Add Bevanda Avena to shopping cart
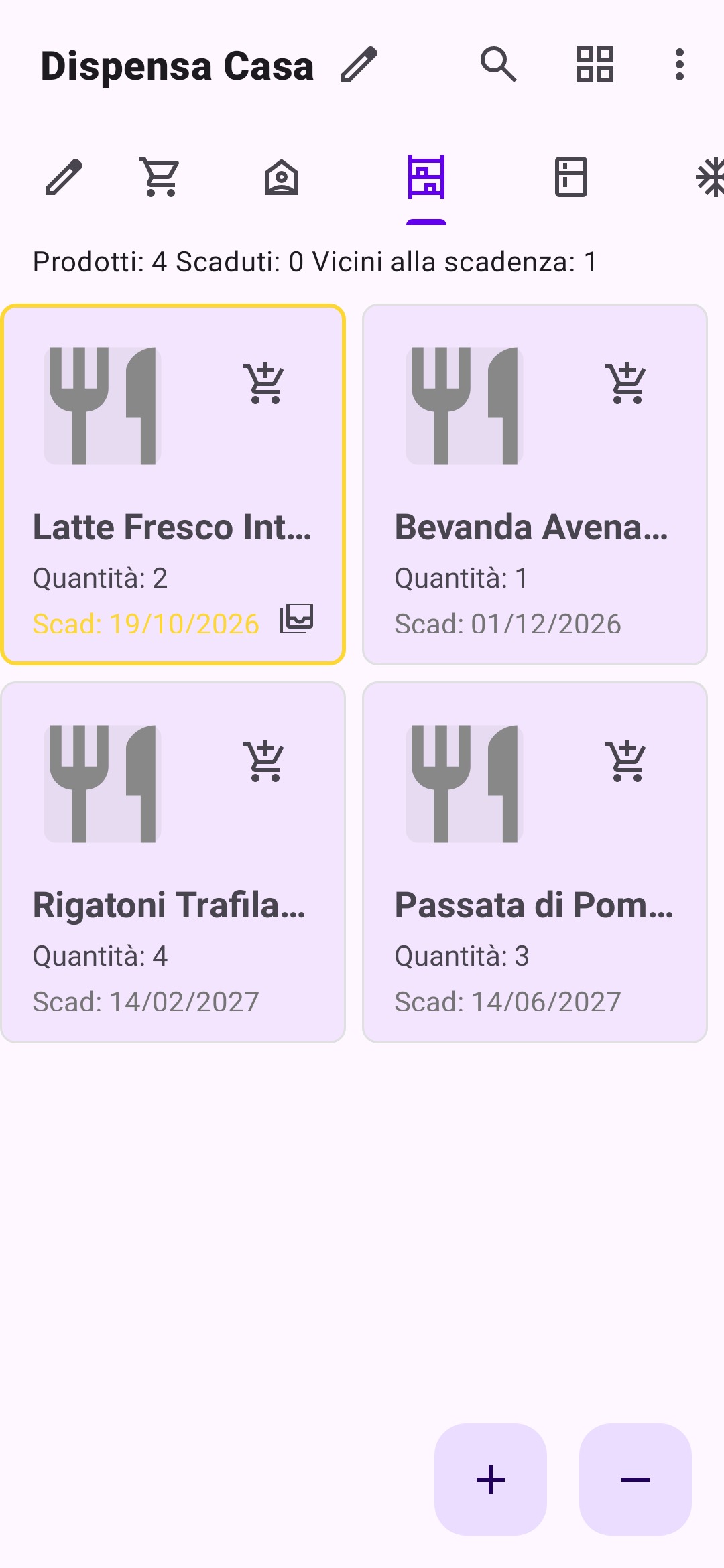Viewport: 724px width, 1568px height. (x=626, y=383)
